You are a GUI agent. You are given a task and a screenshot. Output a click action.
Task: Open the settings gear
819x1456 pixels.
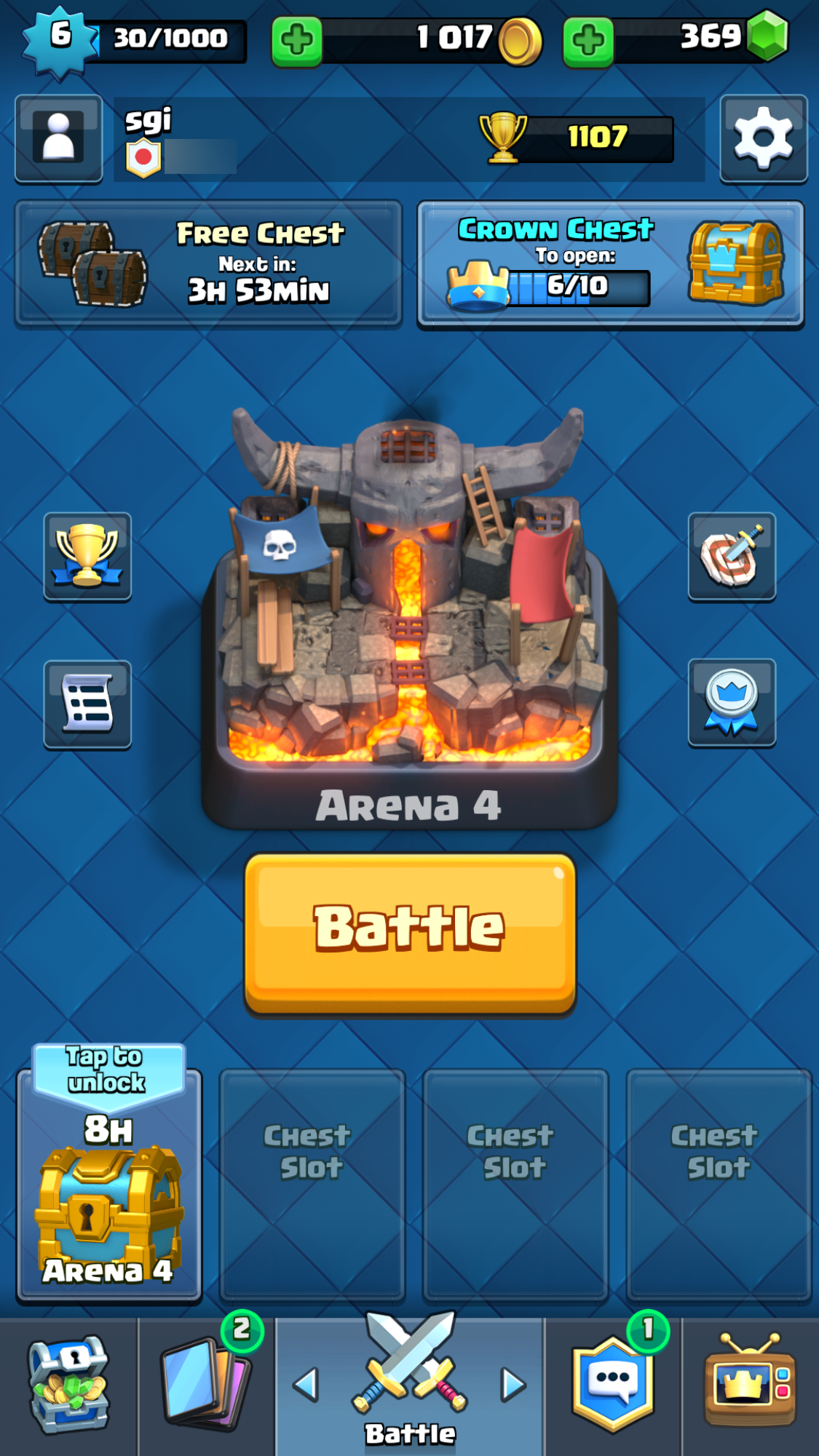763,138
